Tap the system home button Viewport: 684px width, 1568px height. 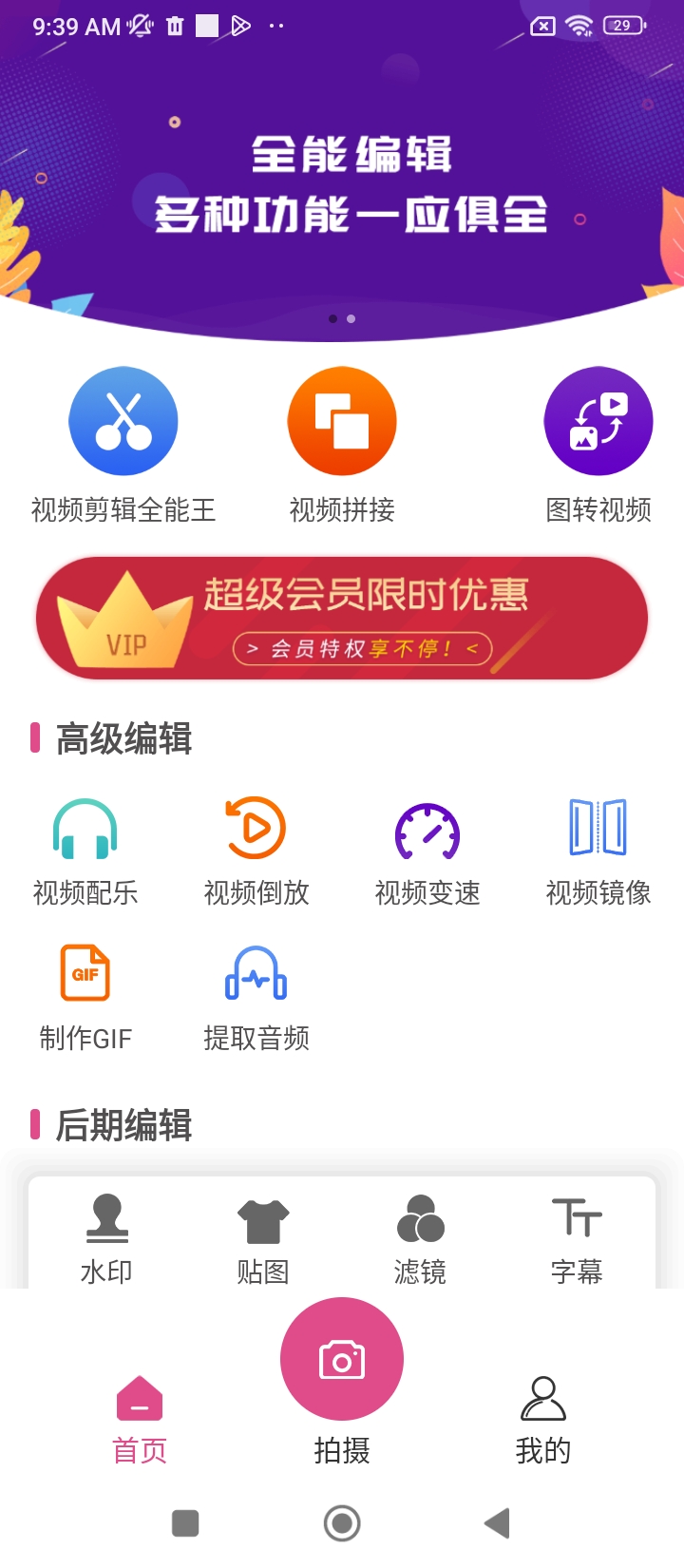point(342,1523)
